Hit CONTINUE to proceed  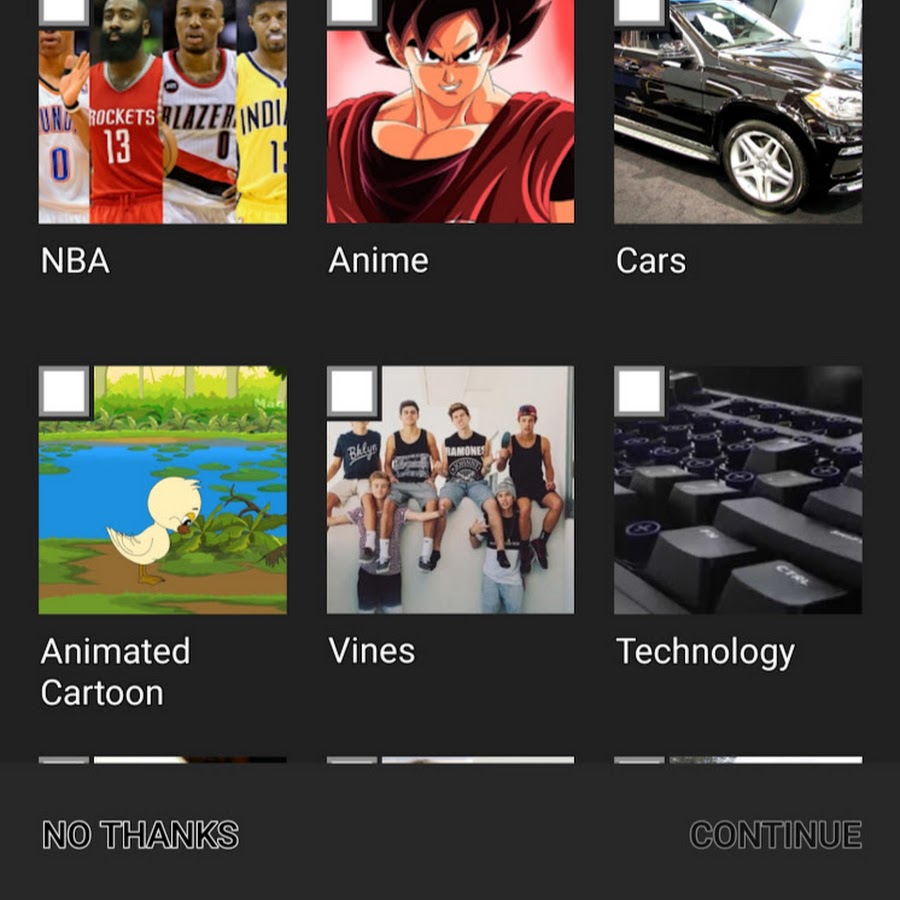click(775, 835)
